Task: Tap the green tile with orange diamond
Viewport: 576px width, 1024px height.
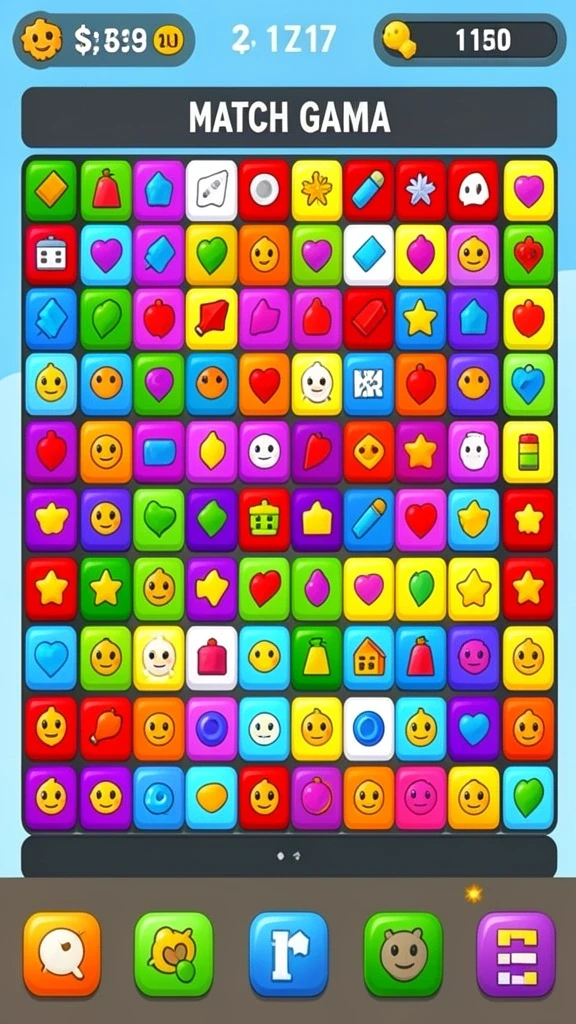Action: 51,190
